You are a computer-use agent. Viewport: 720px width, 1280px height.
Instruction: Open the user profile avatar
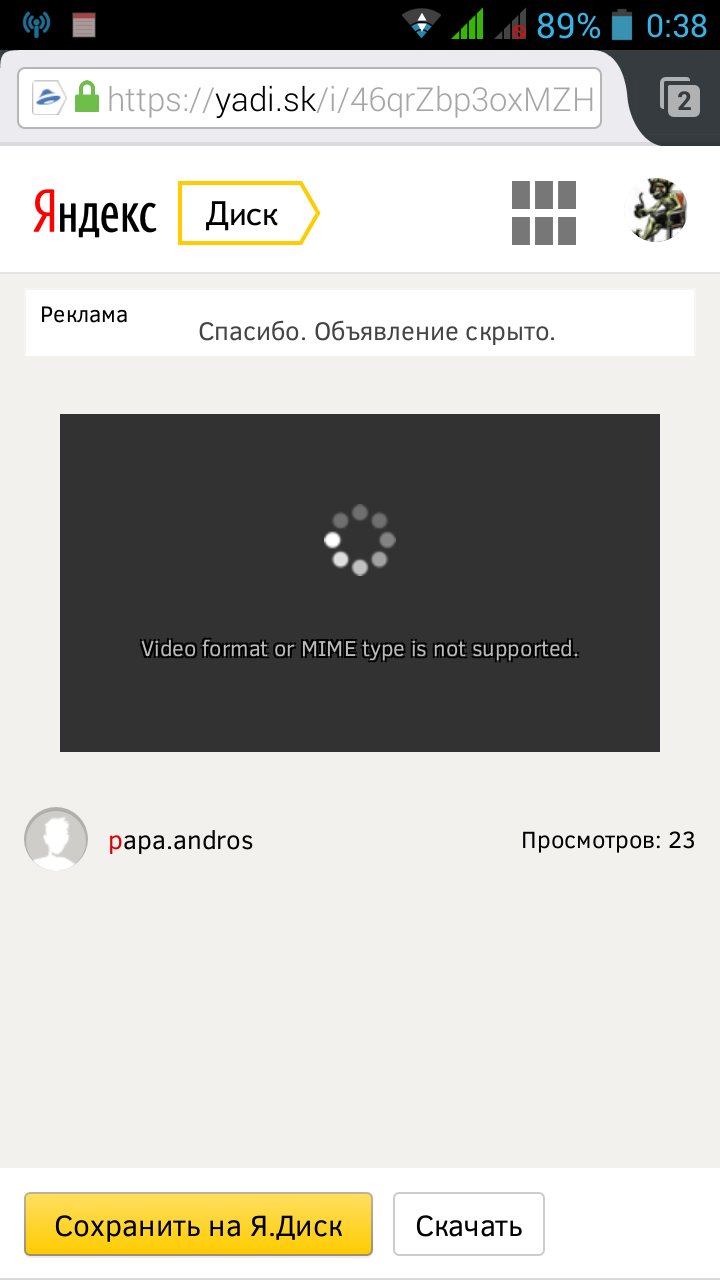click(x=656, y=212)
